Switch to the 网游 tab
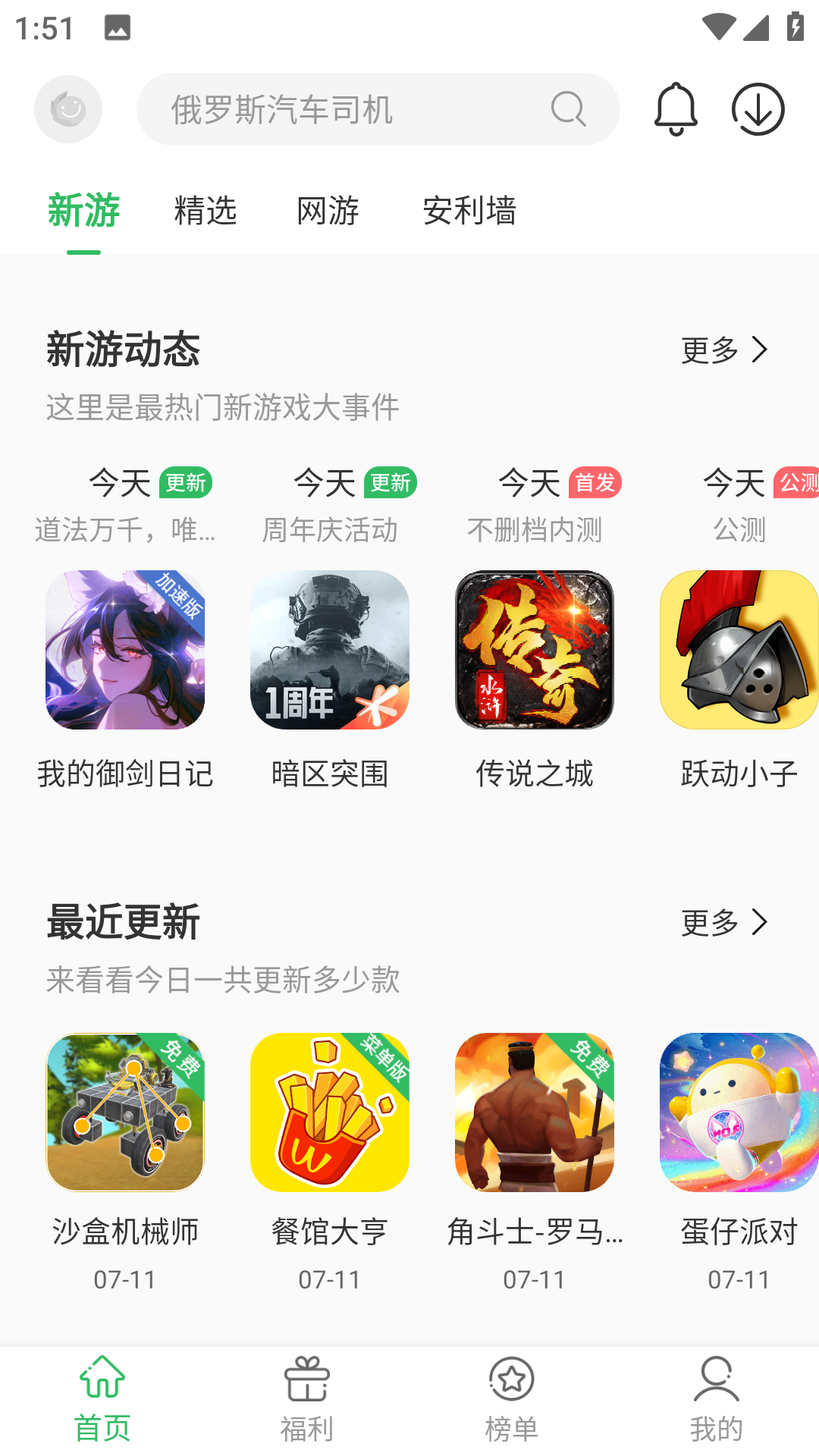The width and height of the screenshot is (819, 1456). pos(328,210)
